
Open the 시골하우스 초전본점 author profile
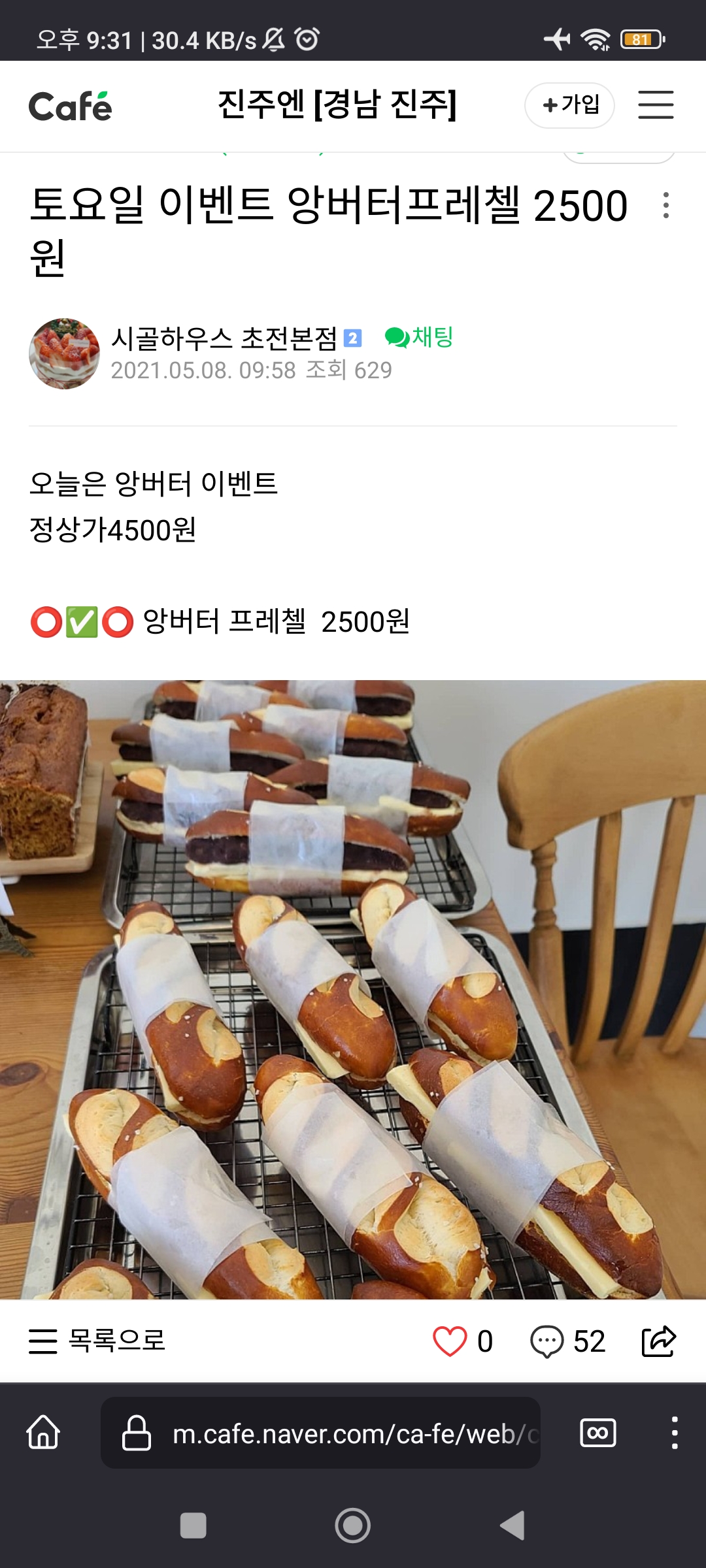click(224, 338)
